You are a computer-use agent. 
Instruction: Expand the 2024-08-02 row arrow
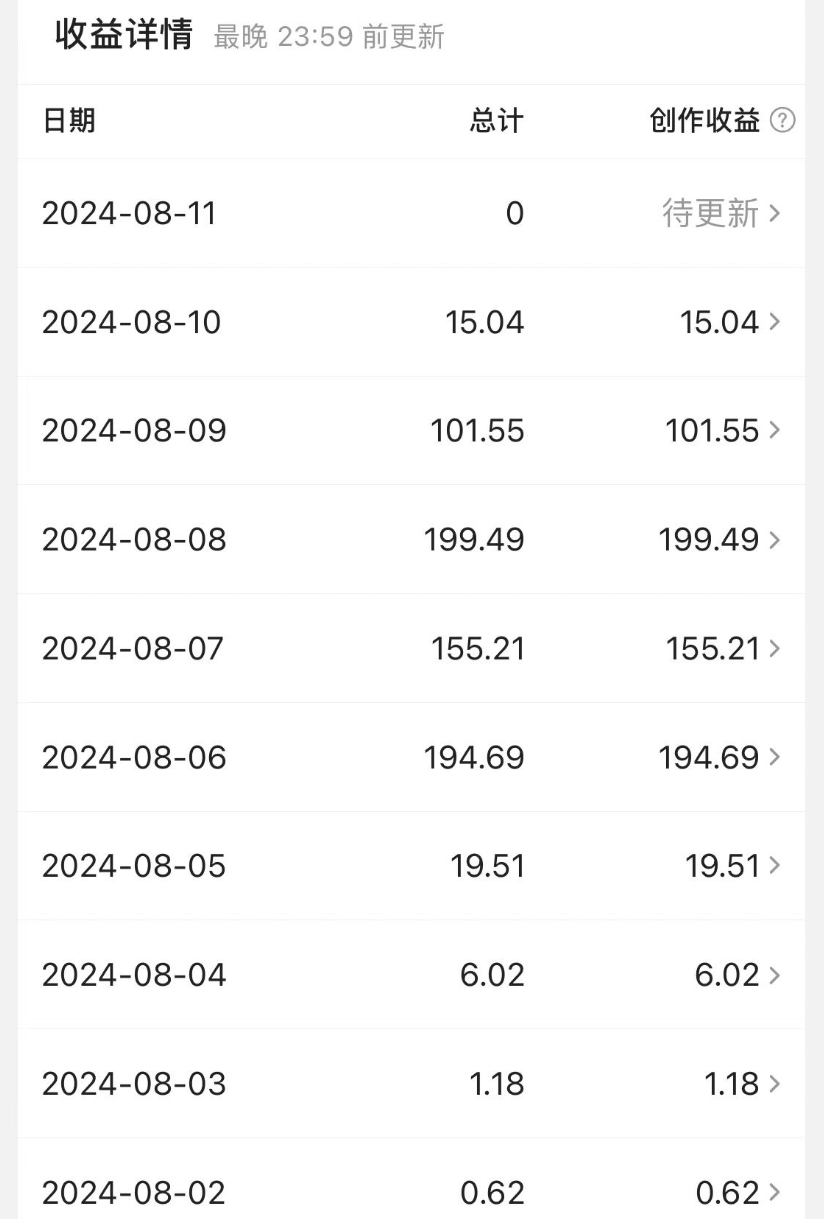point(774,1192)
